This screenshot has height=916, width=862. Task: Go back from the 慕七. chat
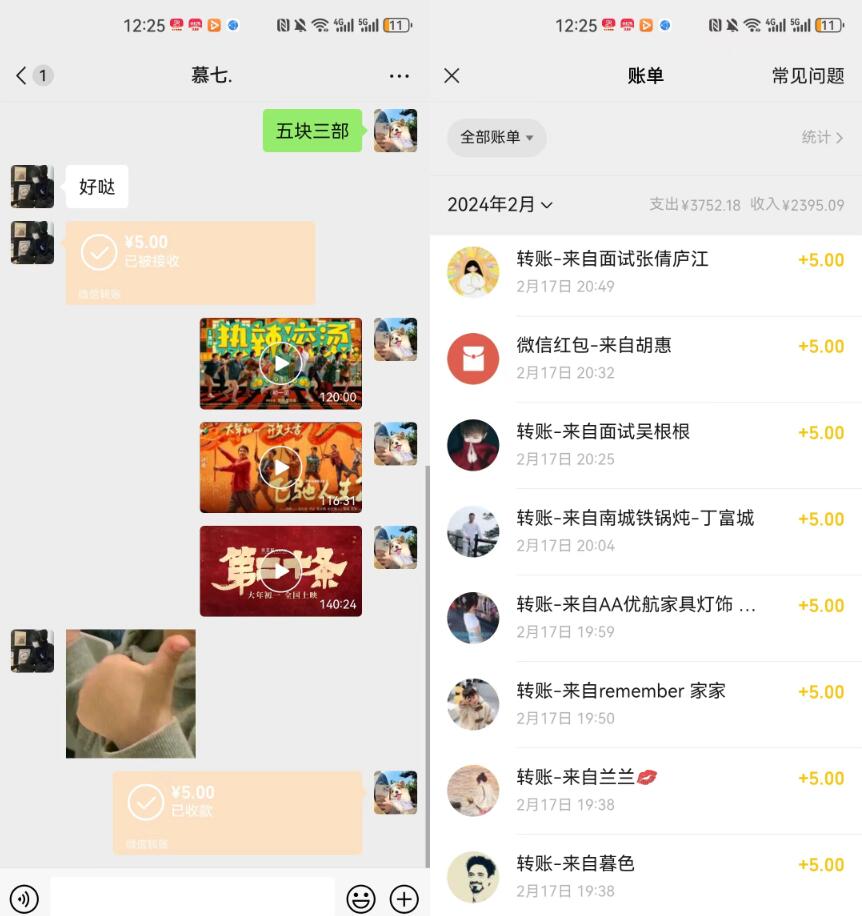[x=22, y=75]
